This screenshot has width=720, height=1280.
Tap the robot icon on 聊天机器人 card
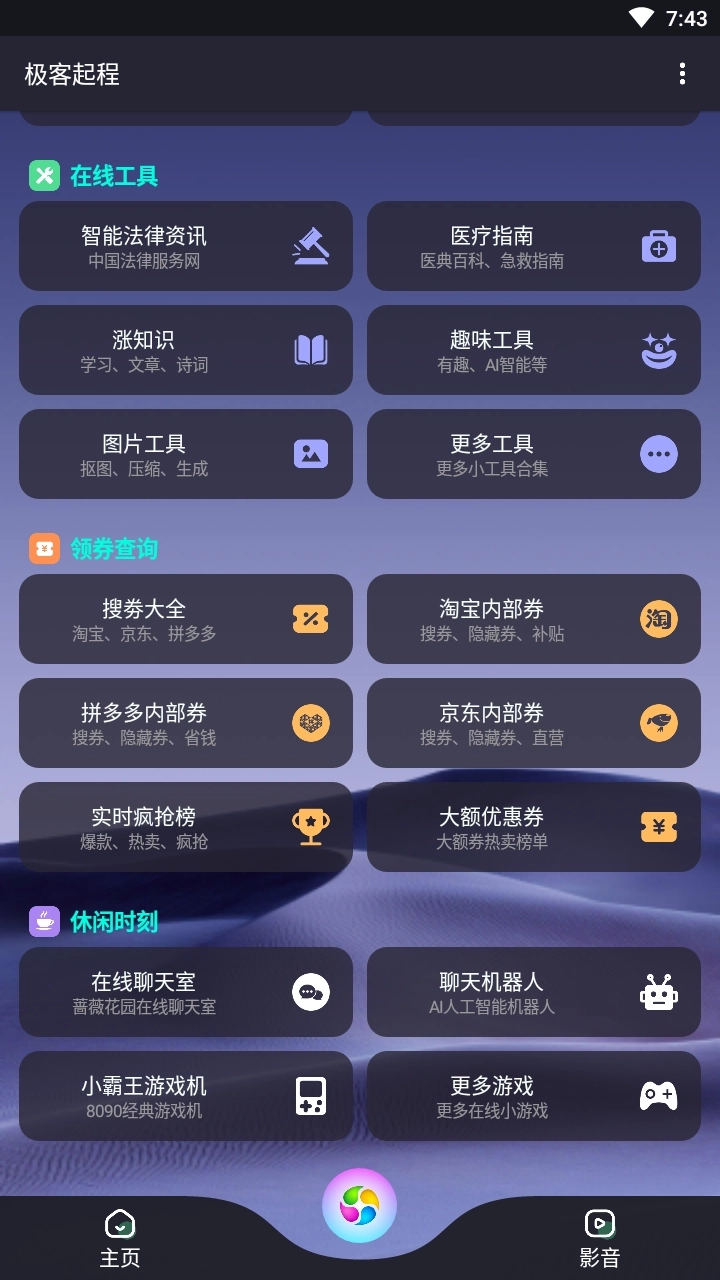coord(658,991)
